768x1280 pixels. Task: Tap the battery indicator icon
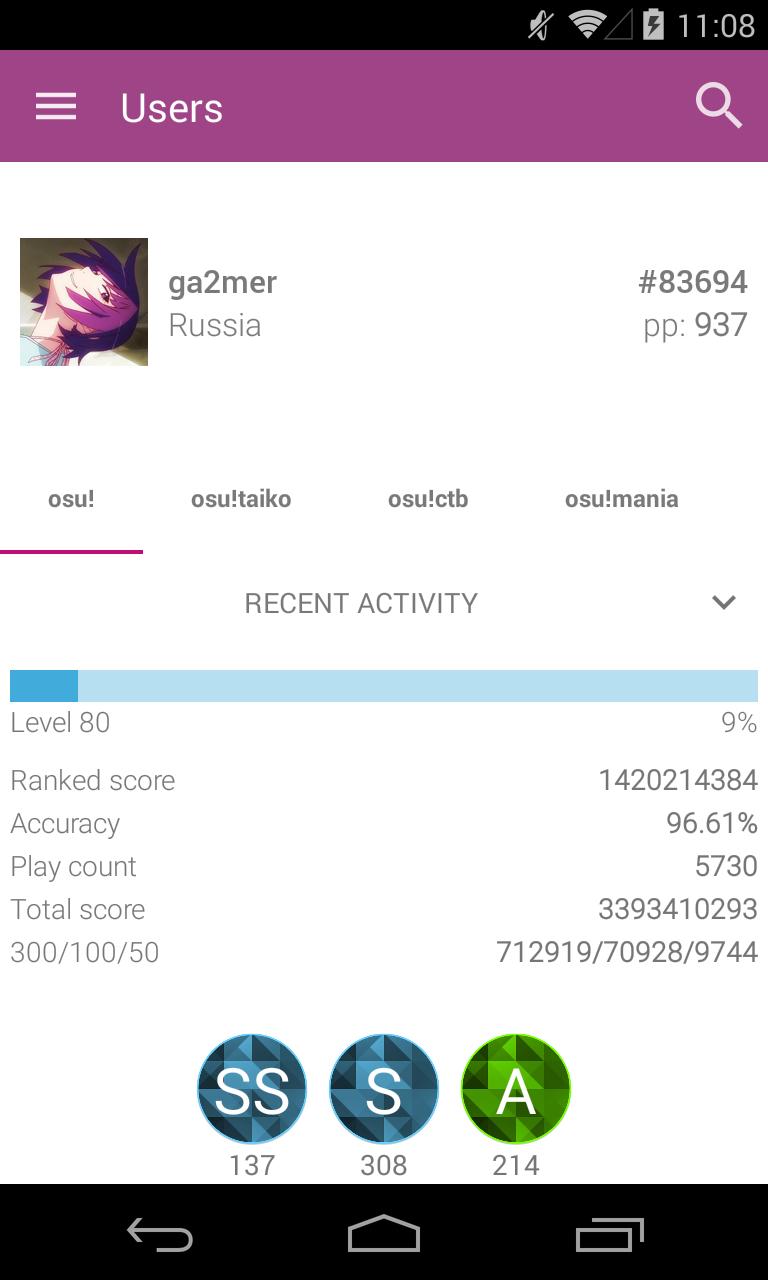(653, 27)
